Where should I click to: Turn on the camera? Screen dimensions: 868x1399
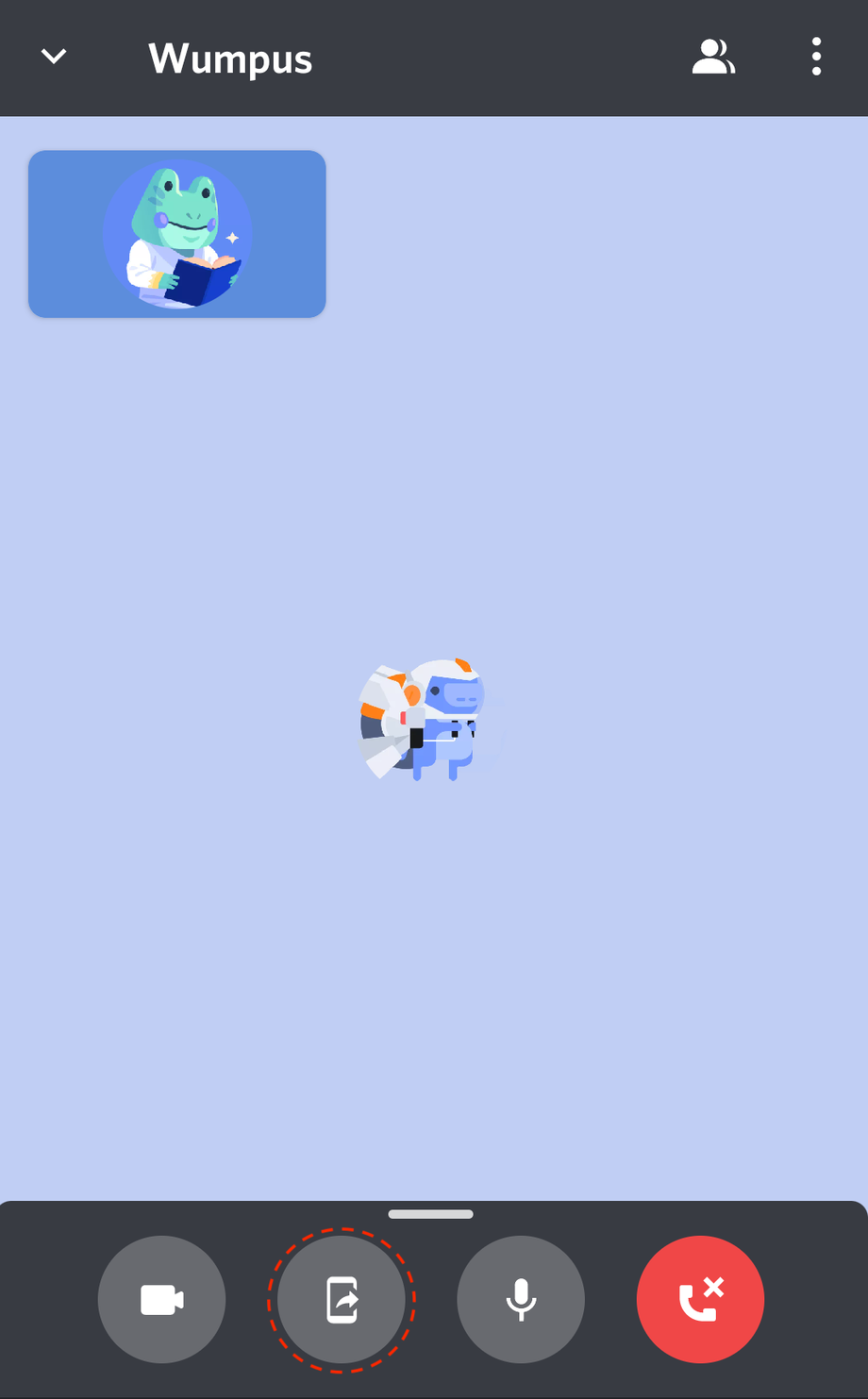161,1299
